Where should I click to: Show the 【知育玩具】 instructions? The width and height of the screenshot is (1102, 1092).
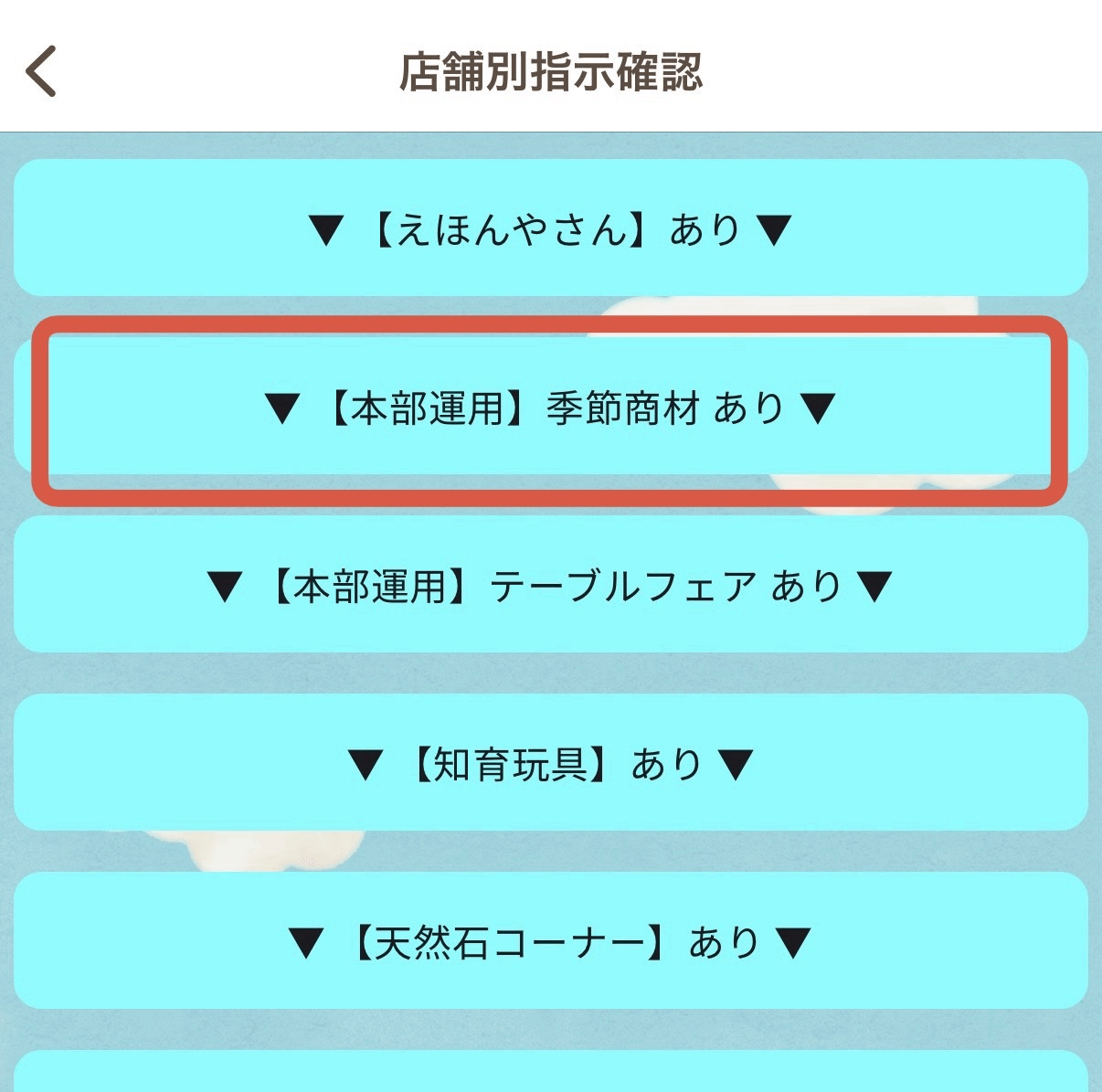550,763
